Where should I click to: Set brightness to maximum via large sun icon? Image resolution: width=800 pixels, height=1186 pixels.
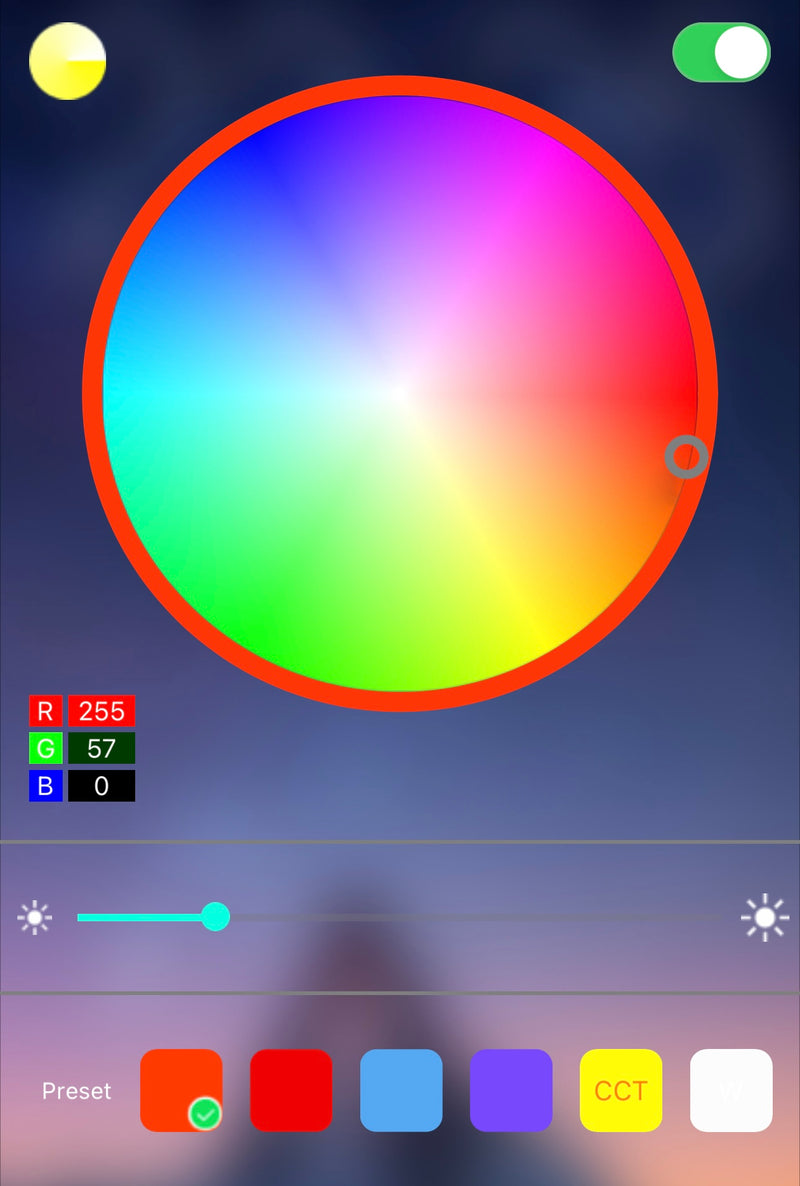click(764, 917)
